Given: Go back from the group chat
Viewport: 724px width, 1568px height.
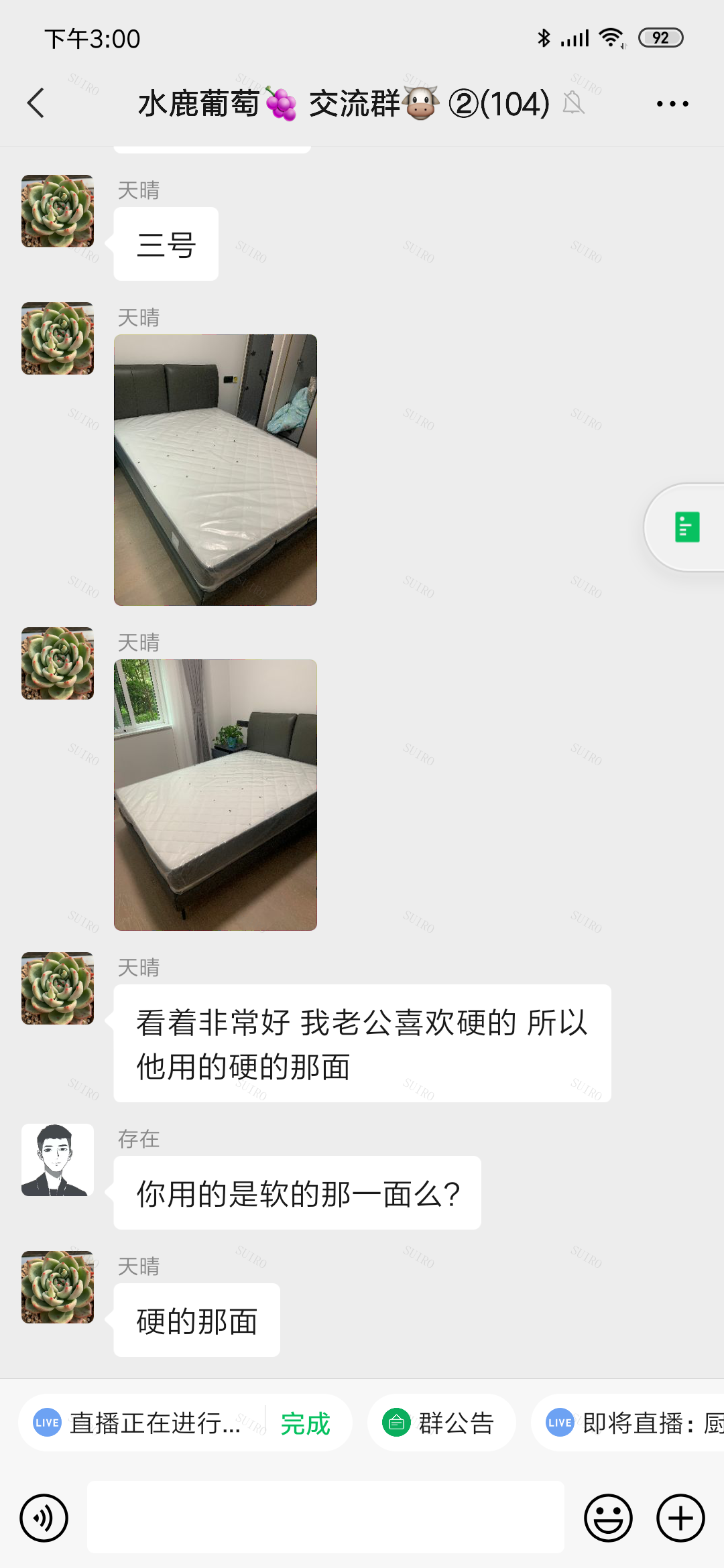Looking at the screenshot, I should pyautogui.click(x=36, y=103).
